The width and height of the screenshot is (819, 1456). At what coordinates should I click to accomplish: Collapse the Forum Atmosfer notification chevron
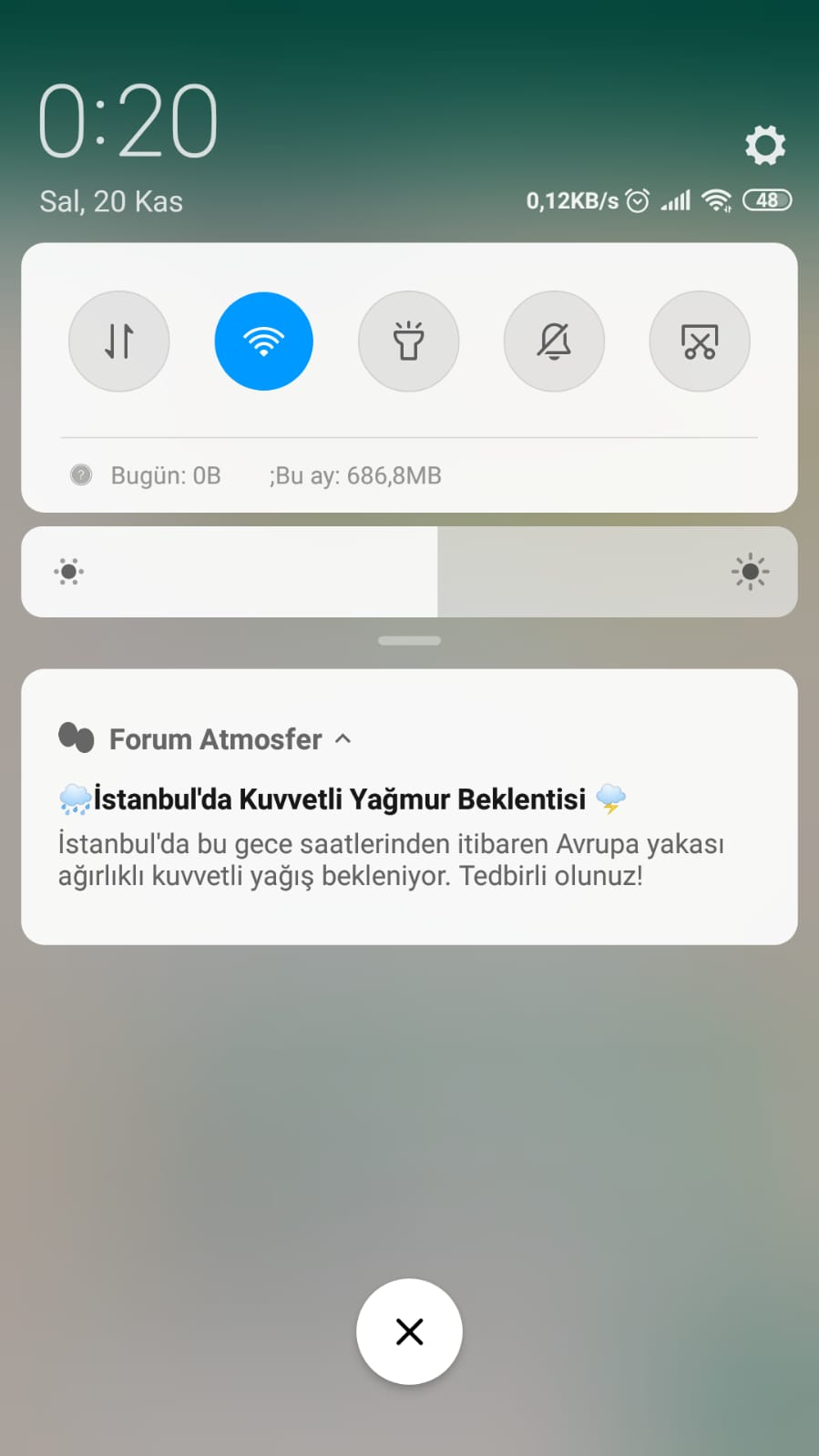[x=343, y=738]
